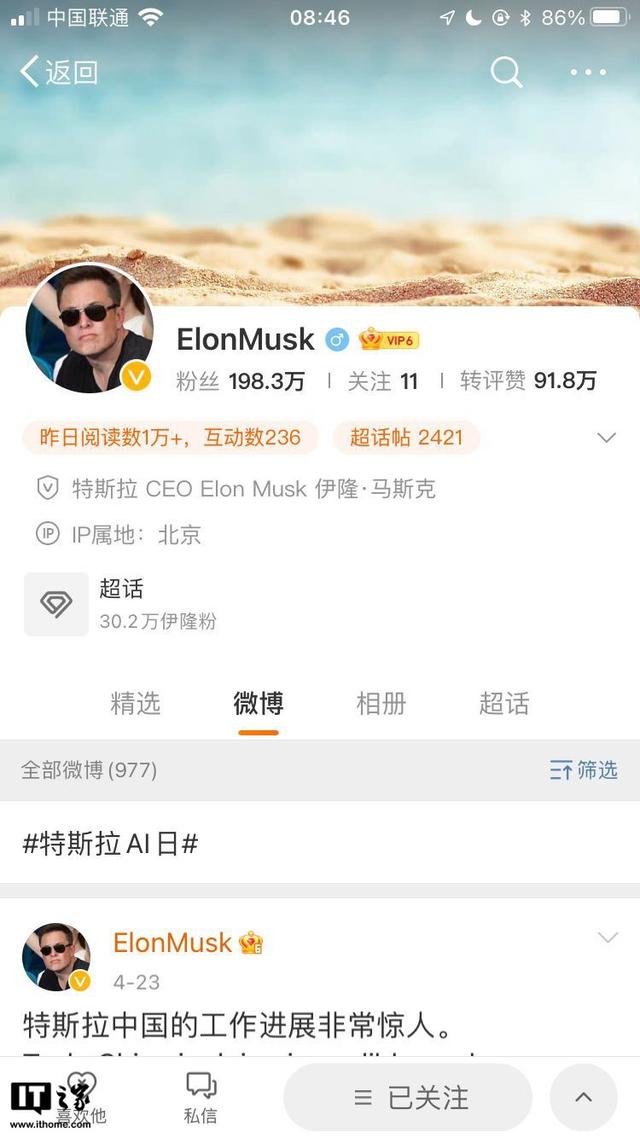Tap the 已关注 follow button

(408, 1097)
